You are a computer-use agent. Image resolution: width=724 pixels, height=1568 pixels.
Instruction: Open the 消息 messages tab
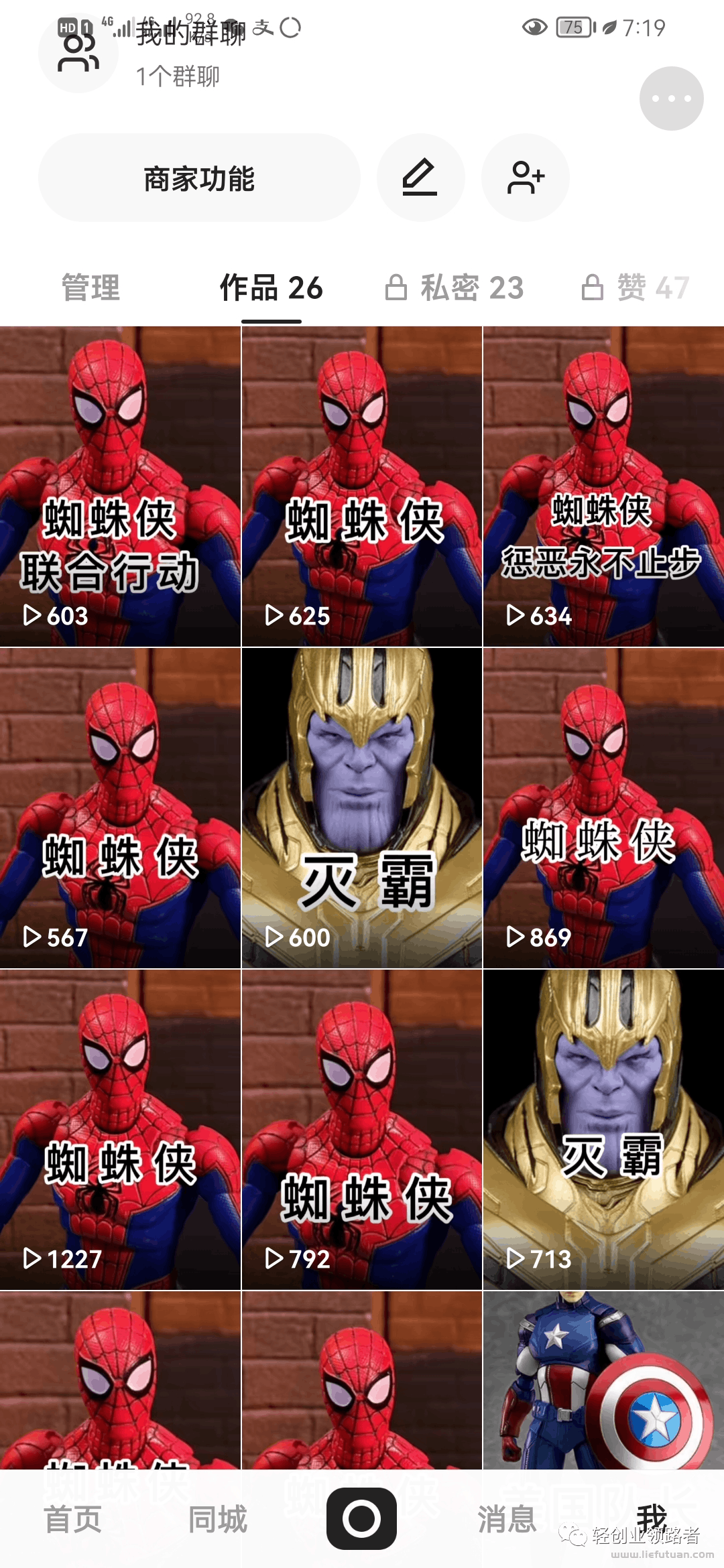(x=507, y=1518)
